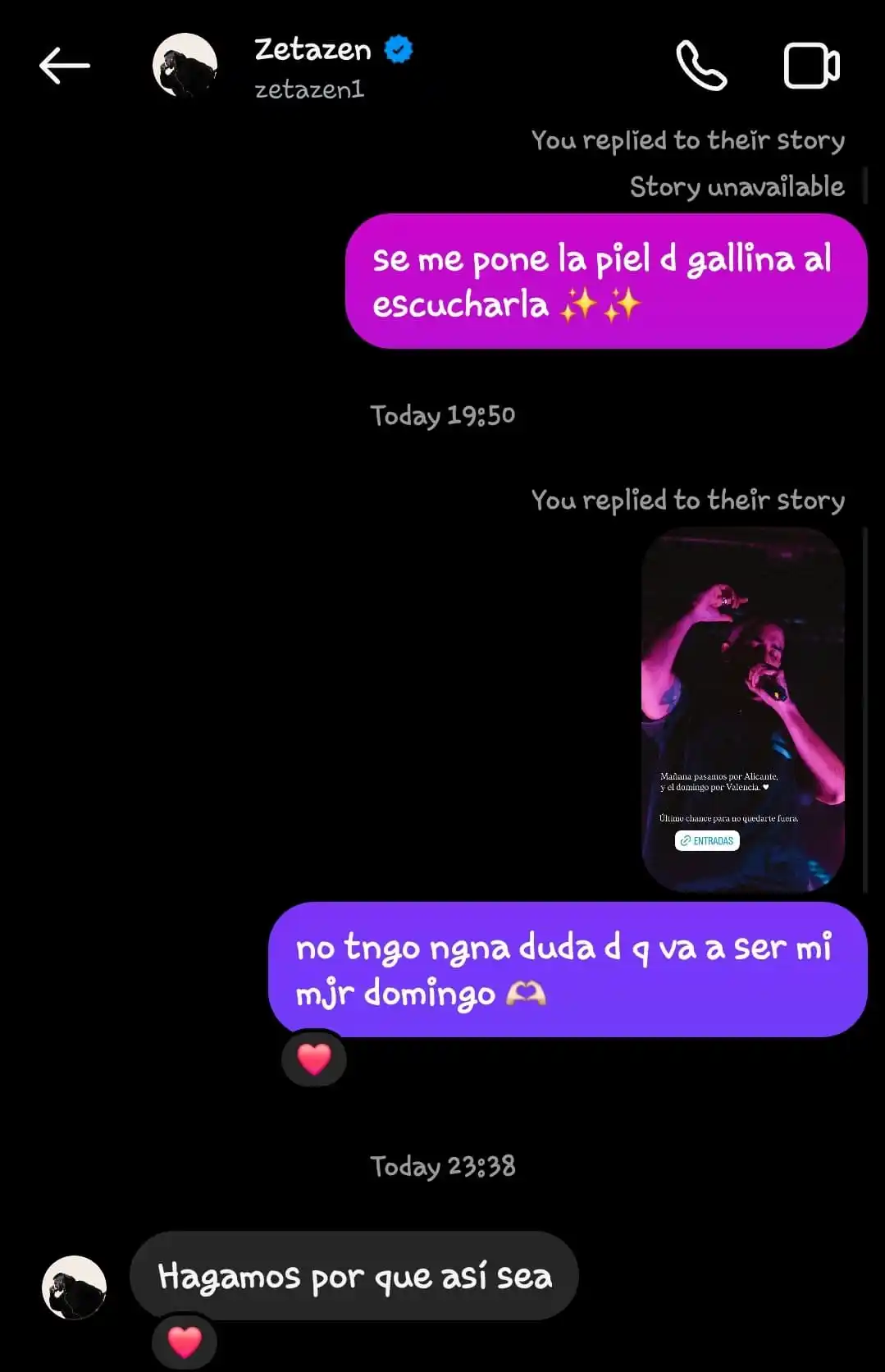Tap the Today 23:38 timestamp
This screenshot has height=1372, width=885.
tap(442, 1168)
